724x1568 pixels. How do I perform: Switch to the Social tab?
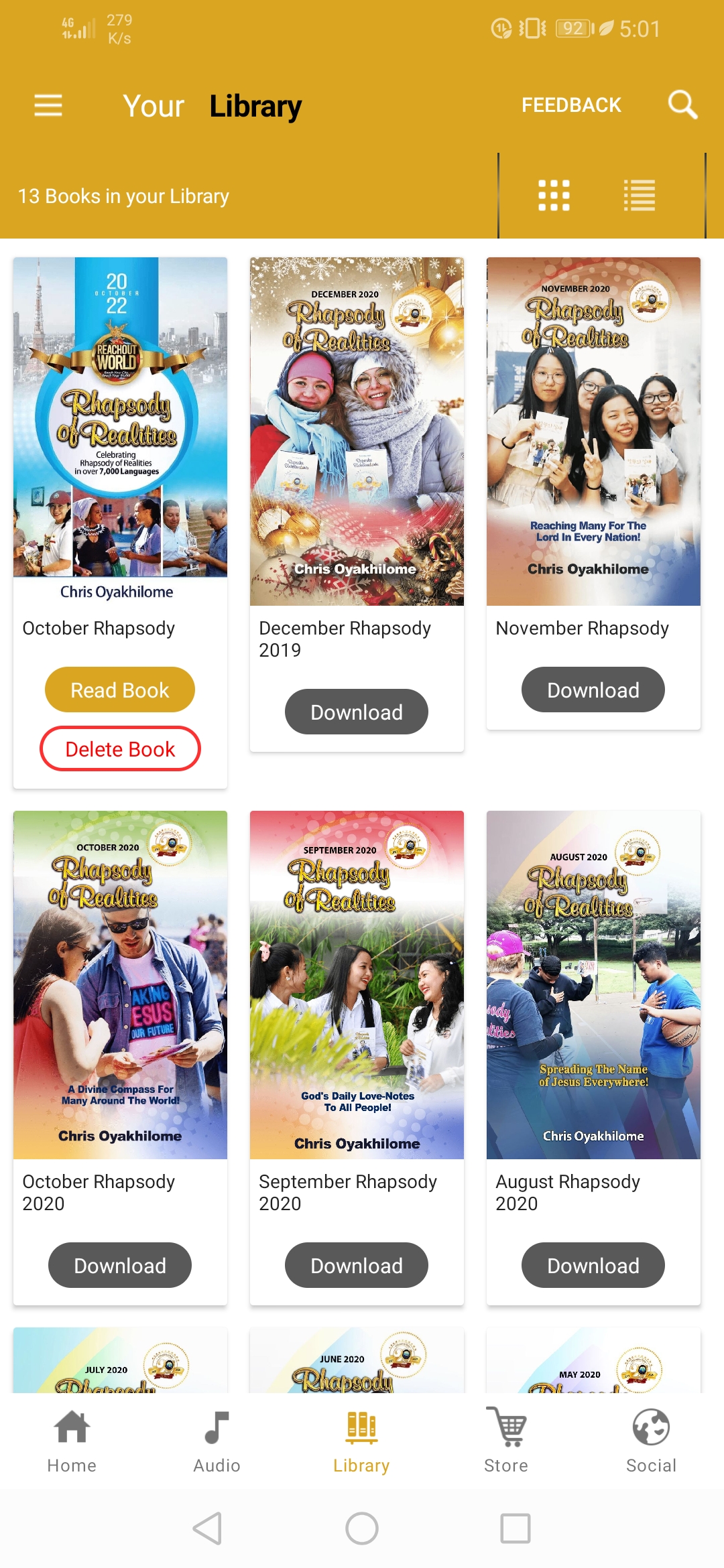[x=651, y=1441]
